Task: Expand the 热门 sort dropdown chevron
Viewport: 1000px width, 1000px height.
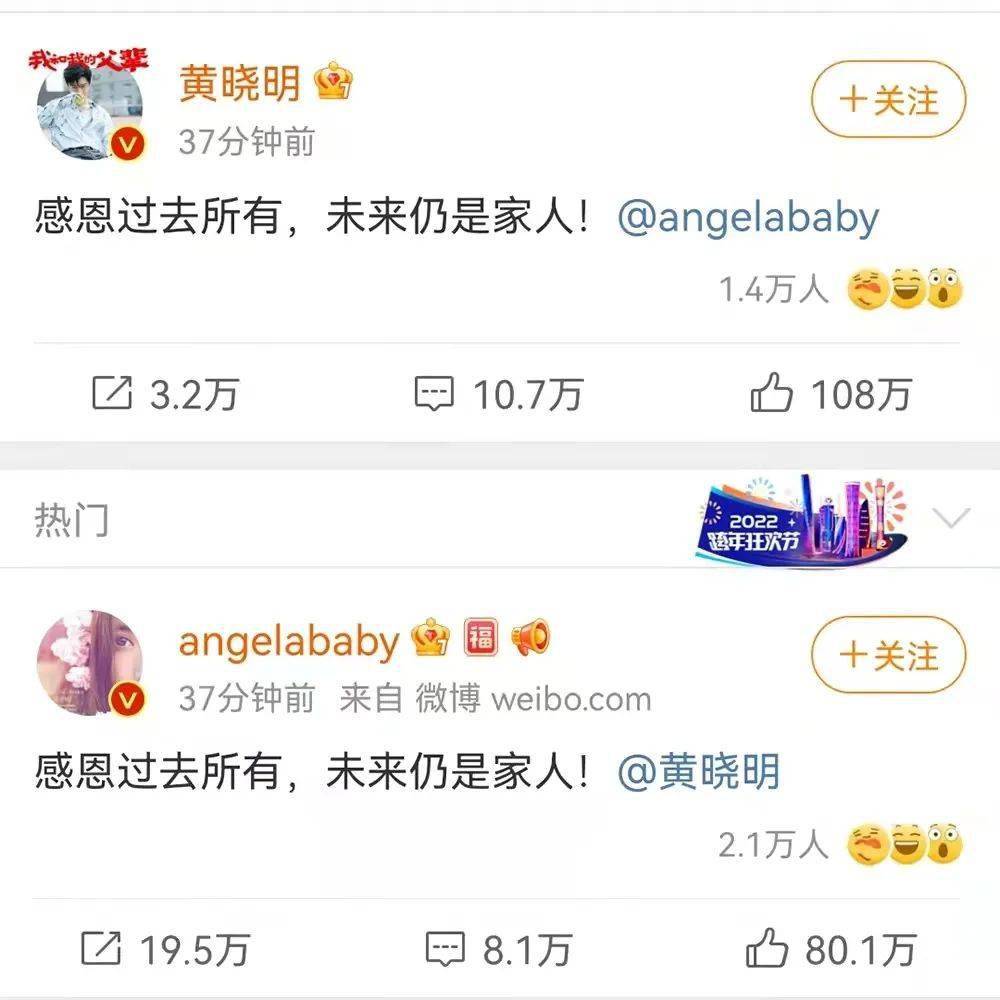Action: point(950,518)
